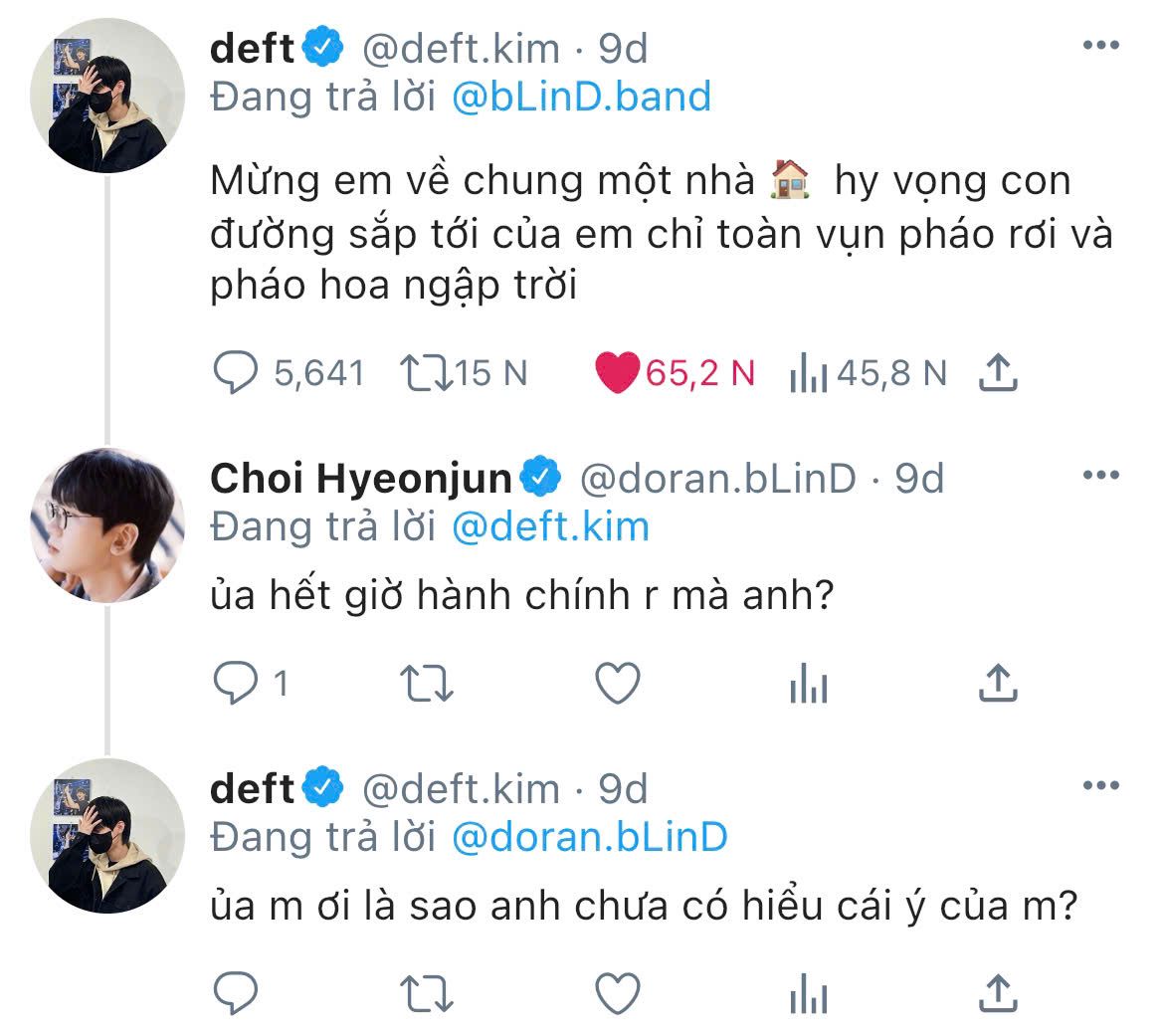The image size is (1164, 1036).
Task: Unlike deft's tweet with 65,2 N likes
Action: (617, 372)
